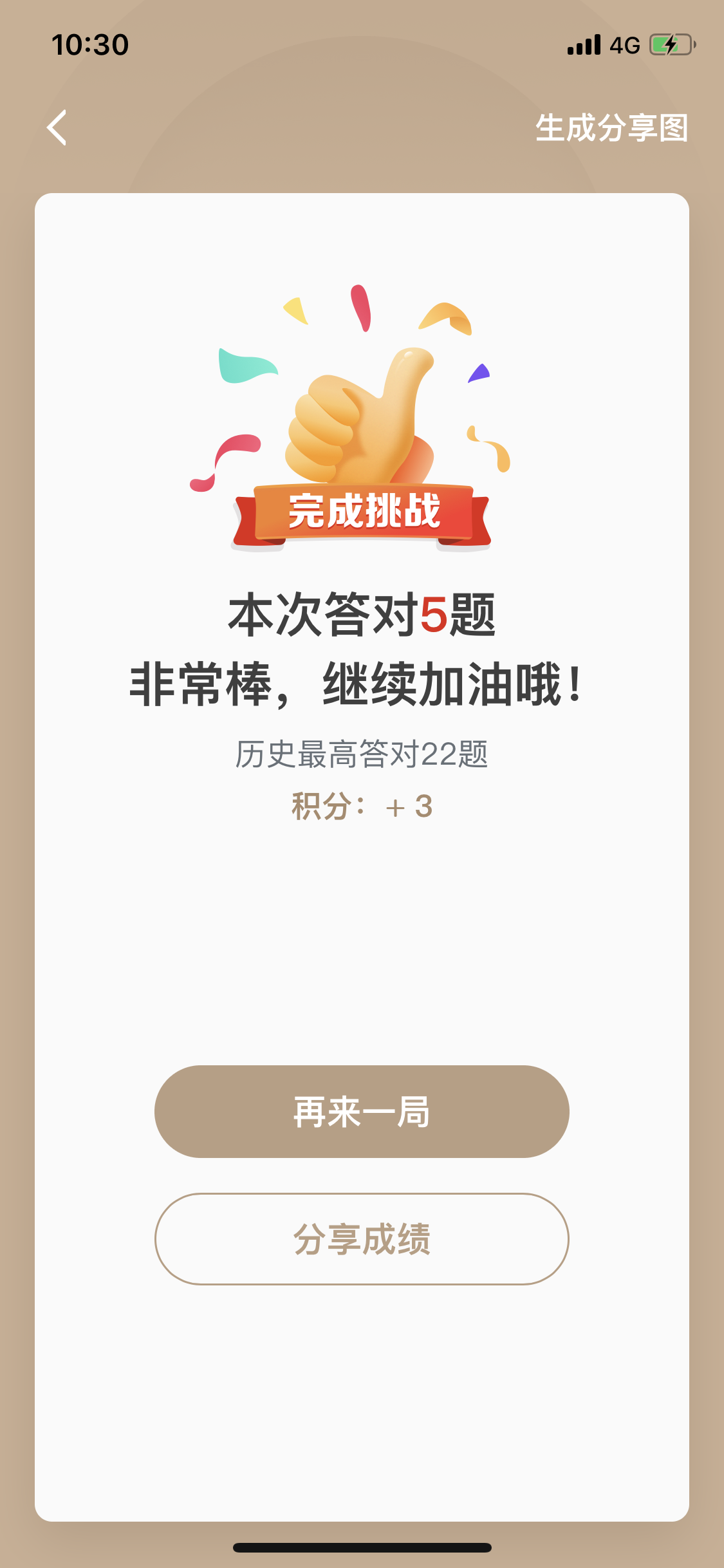This screenshot has width=724, height=1568.
Task: Go back using the top-left arrow
Action: pos(57,127)
